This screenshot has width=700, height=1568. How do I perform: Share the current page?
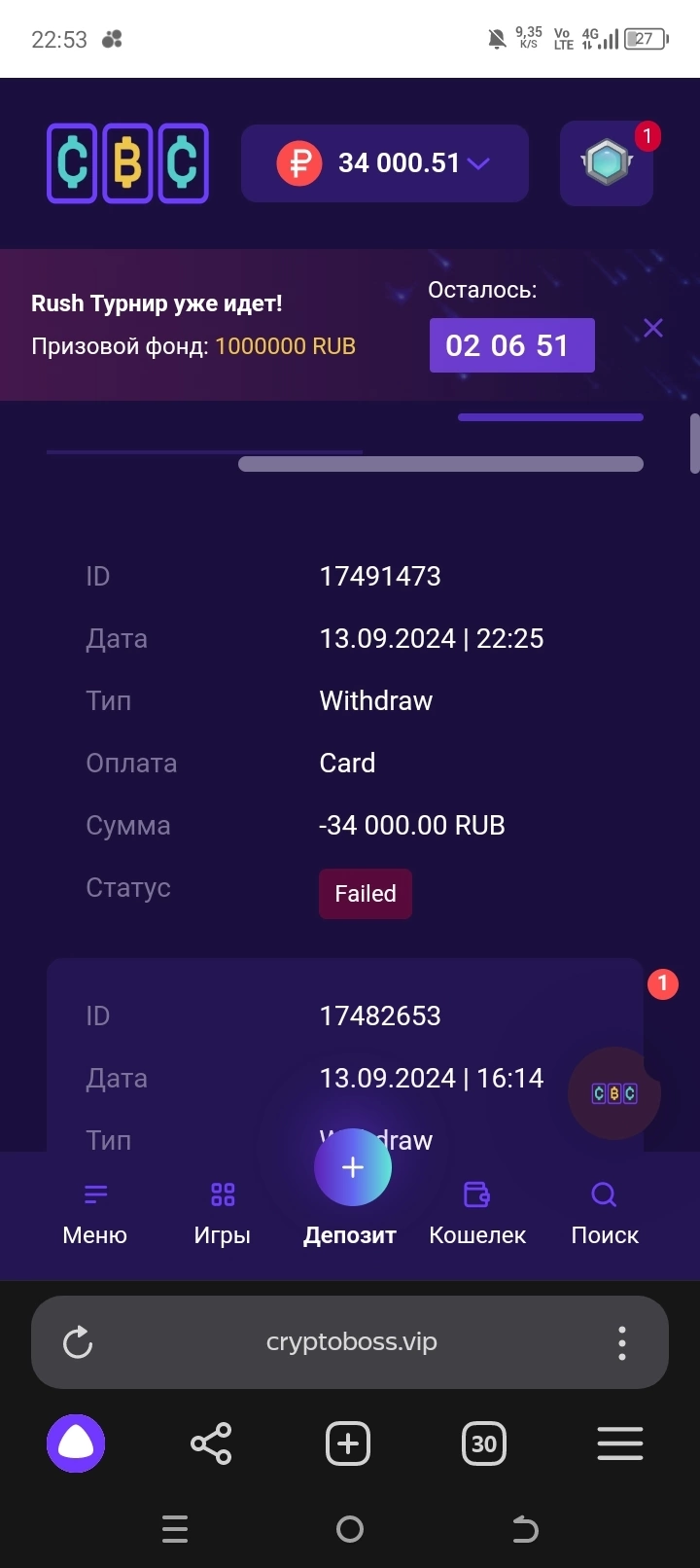click(x=211, y=1443)
